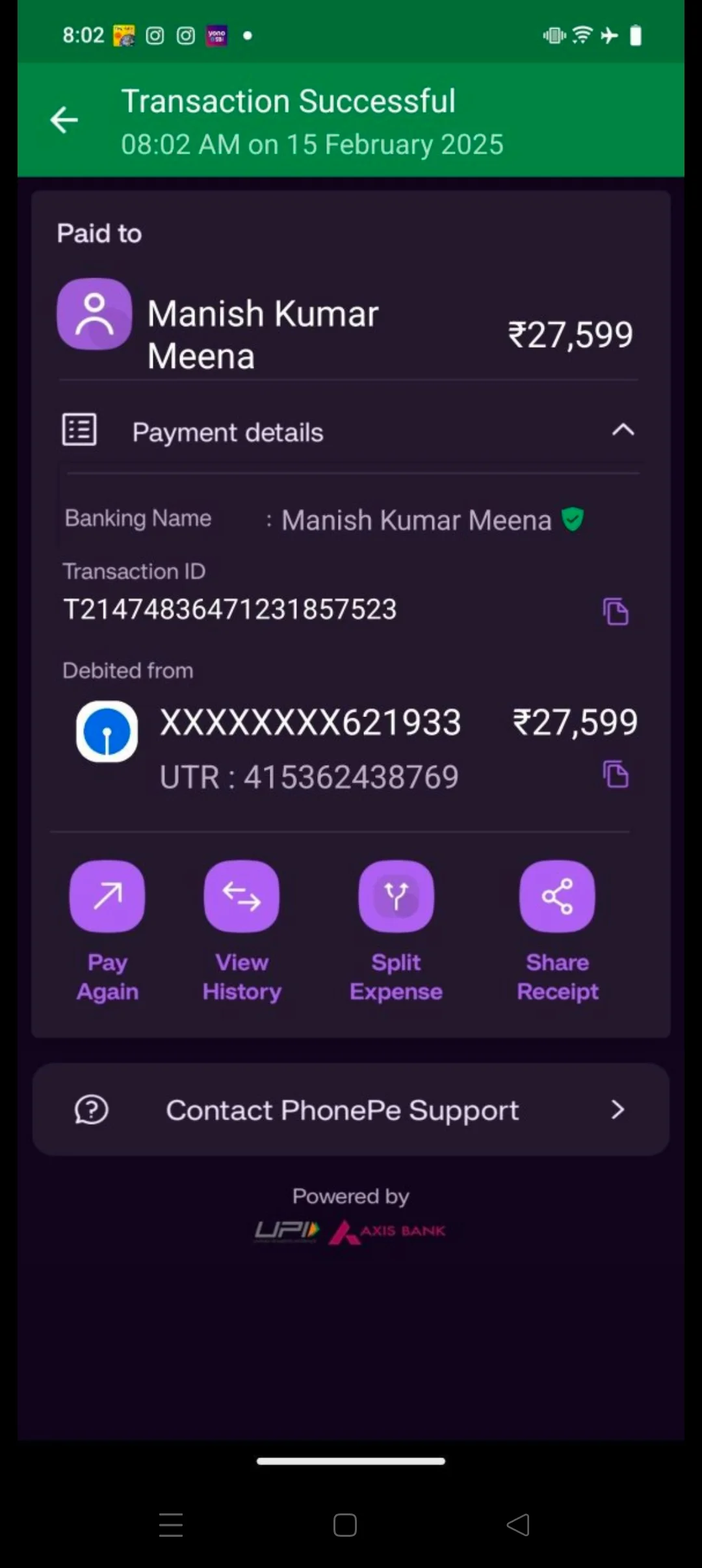Open recent apps from navigation bar
702x1568 pixels.
(171, 1524)
